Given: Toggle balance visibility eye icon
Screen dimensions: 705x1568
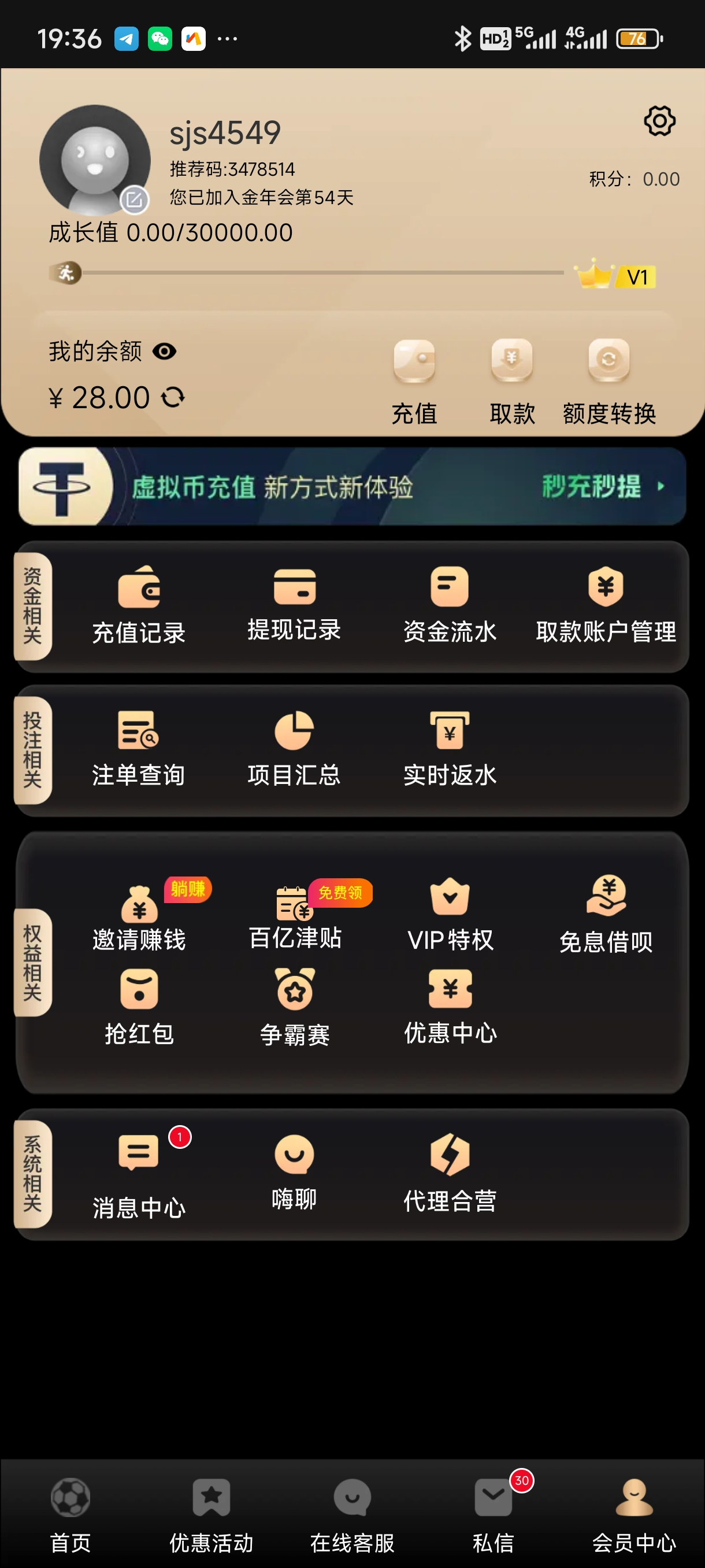Looking at the screenshot, I should (x=164, y=351).
